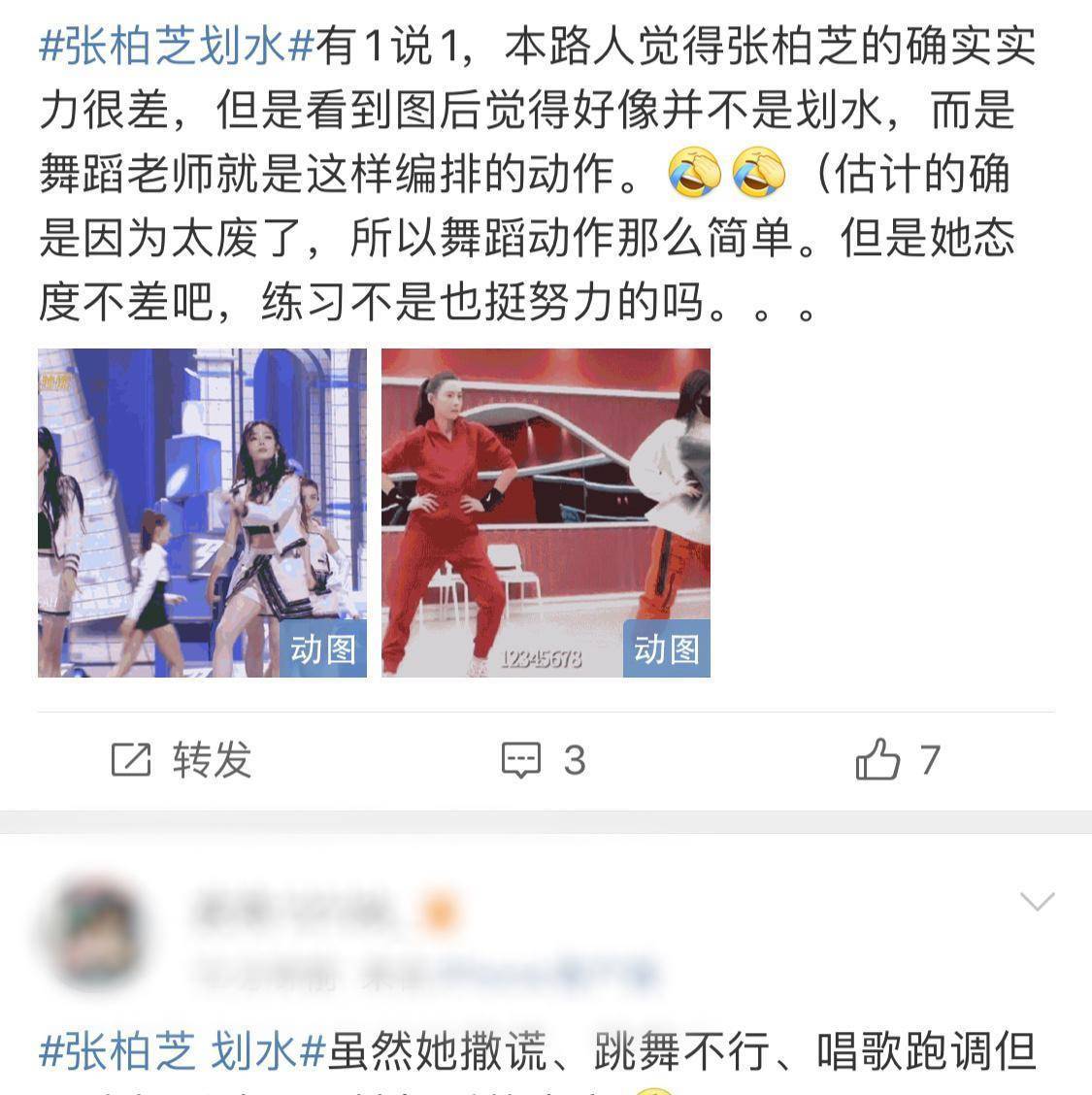Screen dimensions: 1092x1095
Task: Open the comments showing 3 replies
Action: [544, 760]
